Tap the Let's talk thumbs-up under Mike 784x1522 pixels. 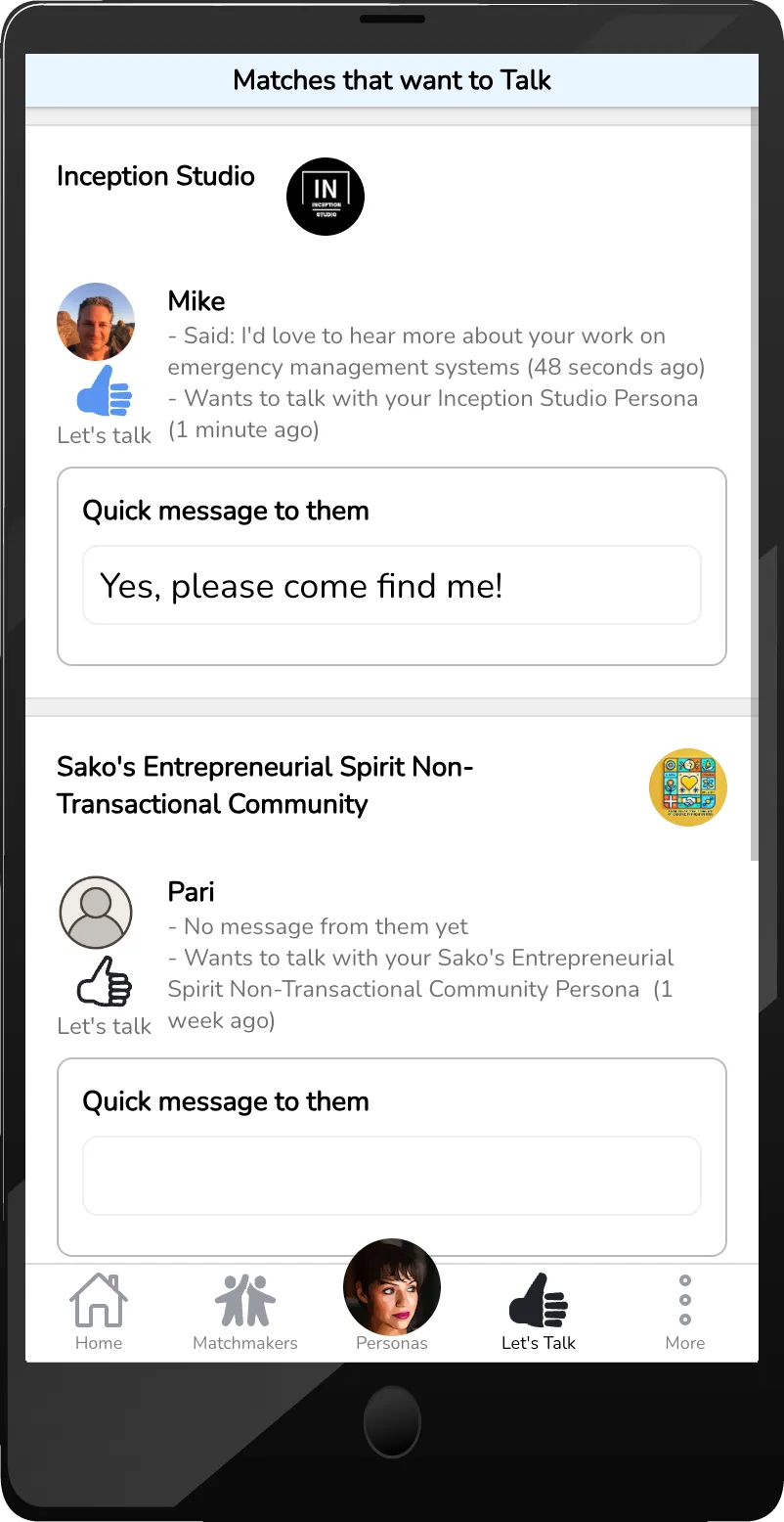104,391
